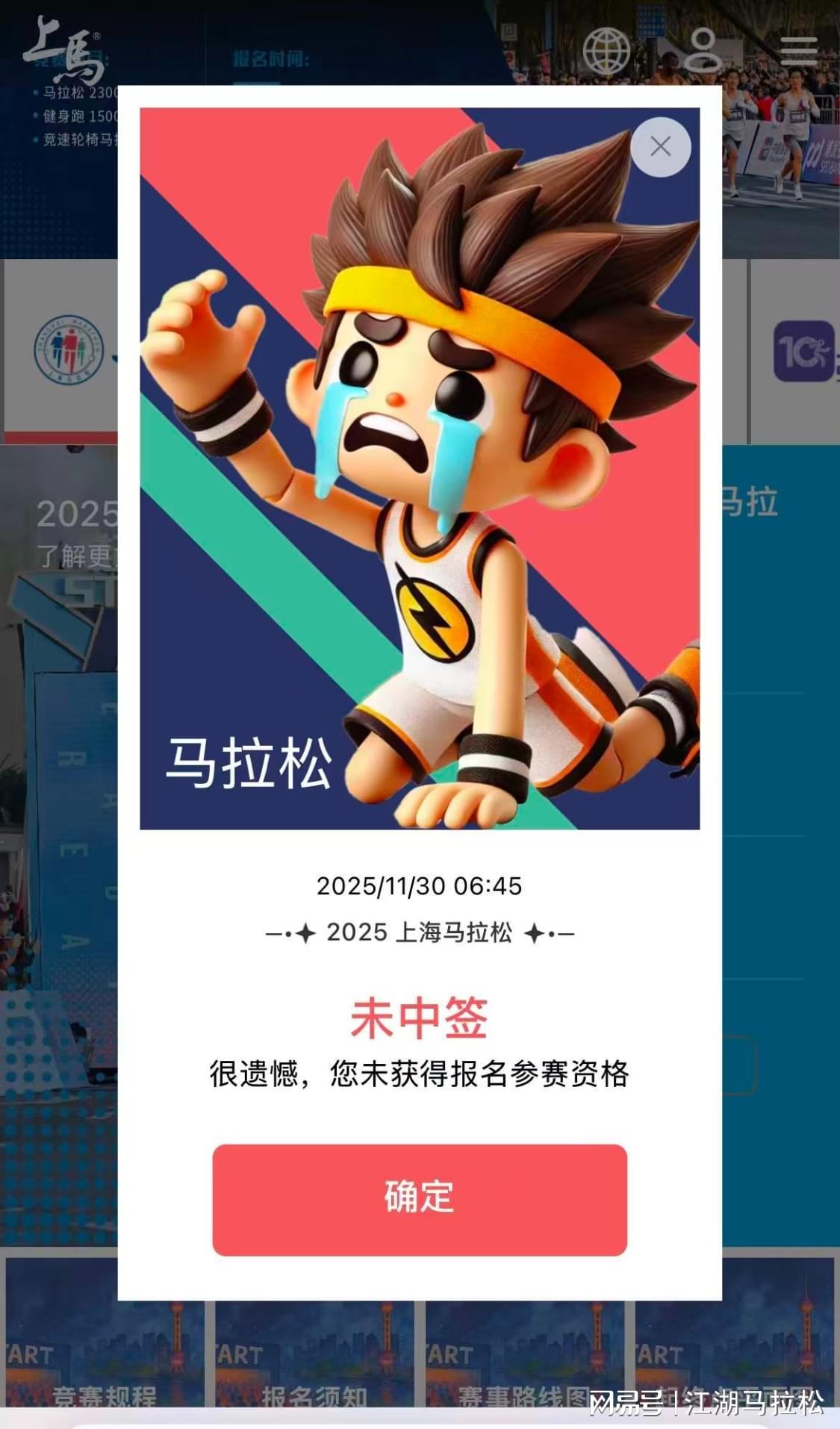Open the hamburger menu
This screenshot has width=840, height=1429.
[x=799, y=50]
